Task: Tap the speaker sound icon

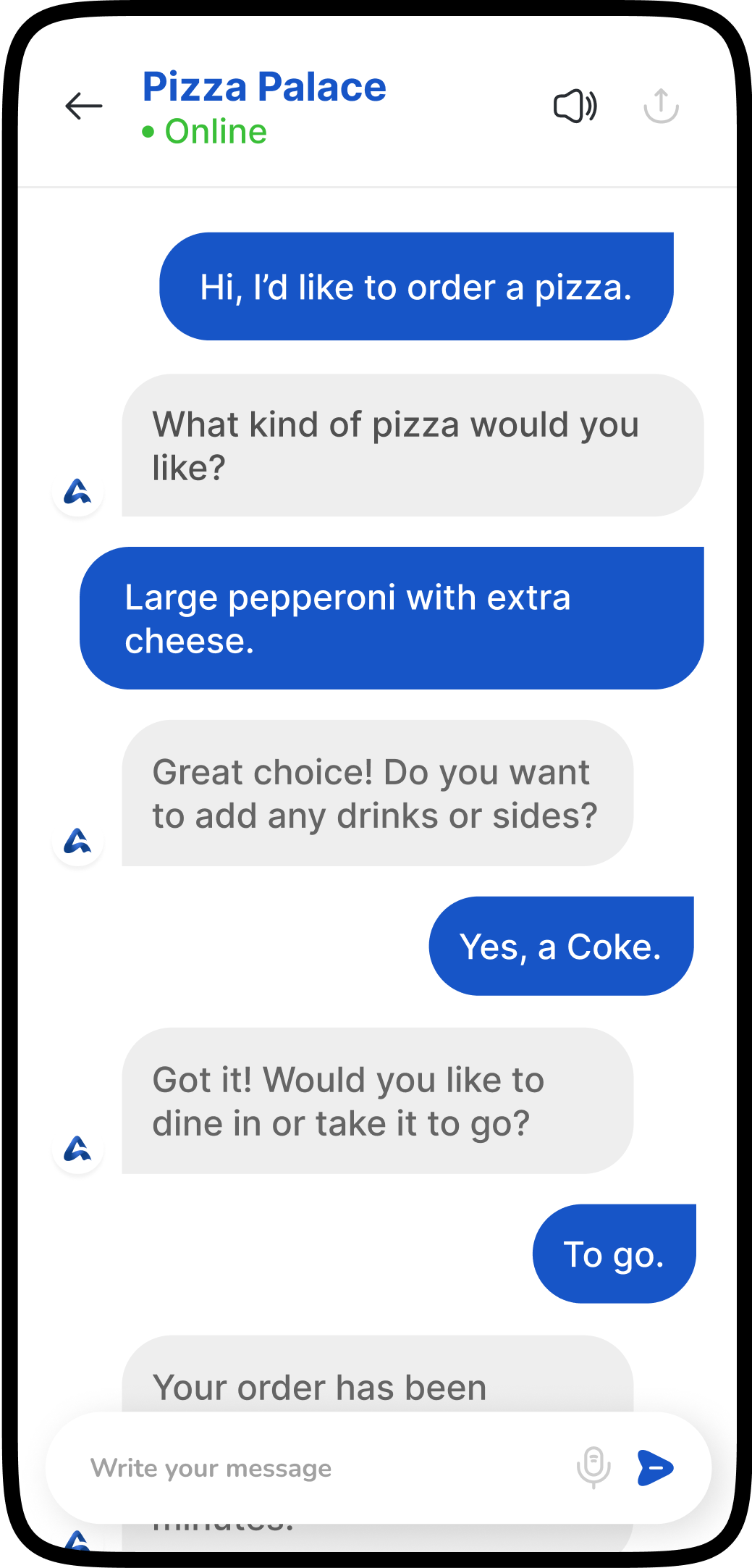Action: pos(575,106)
